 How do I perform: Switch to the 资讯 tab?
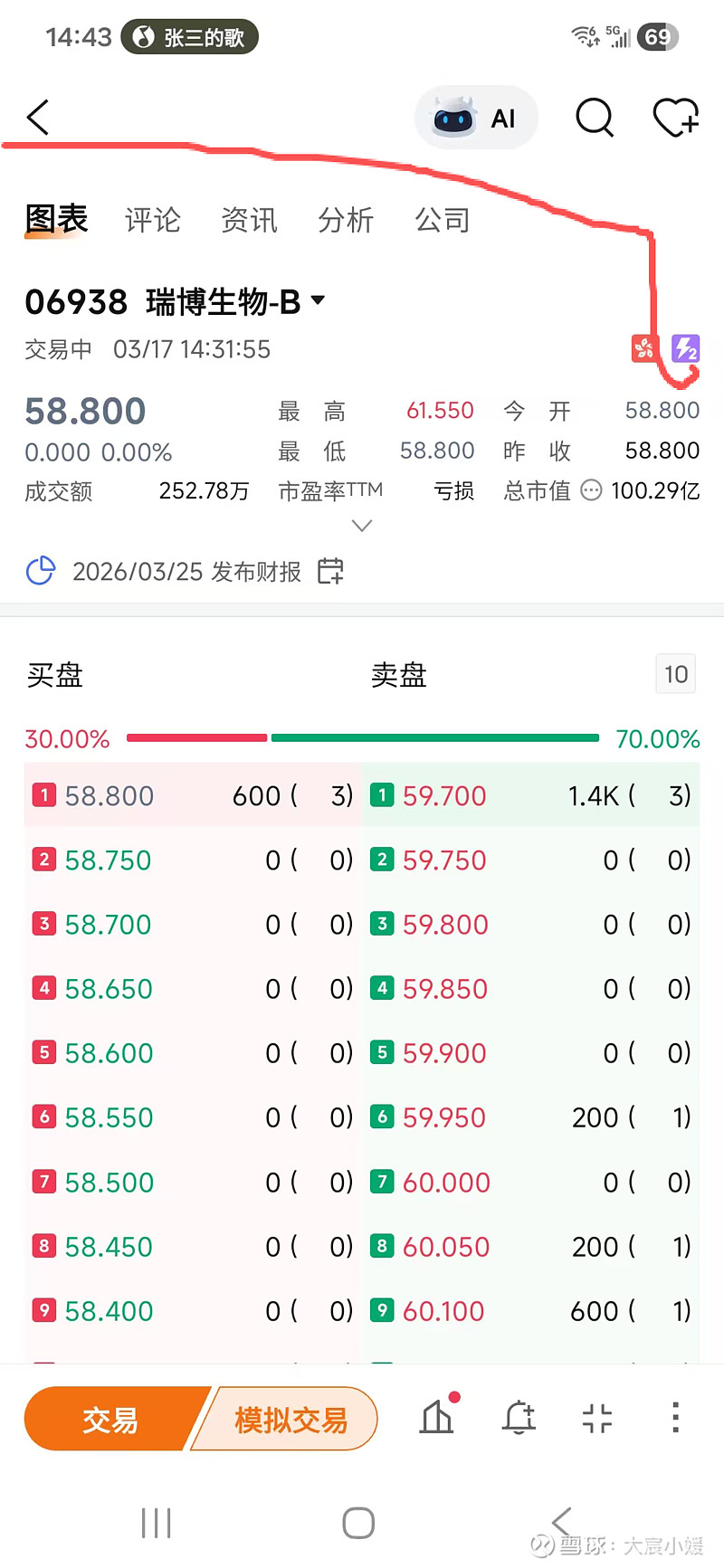pyautogui.click(x=249, y=220)
